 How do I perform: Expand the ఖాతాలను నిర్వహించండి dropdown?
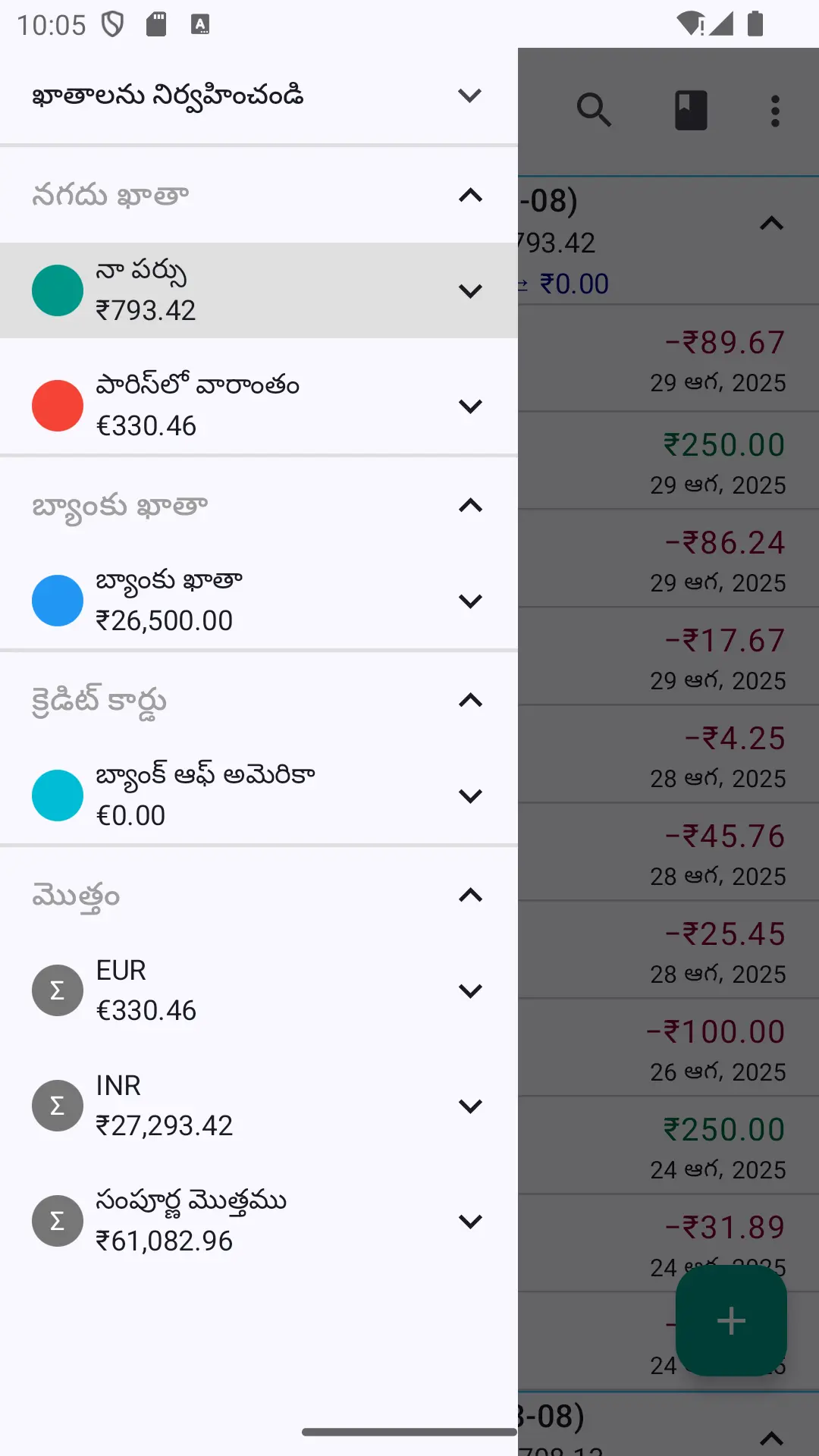[470, 96]
